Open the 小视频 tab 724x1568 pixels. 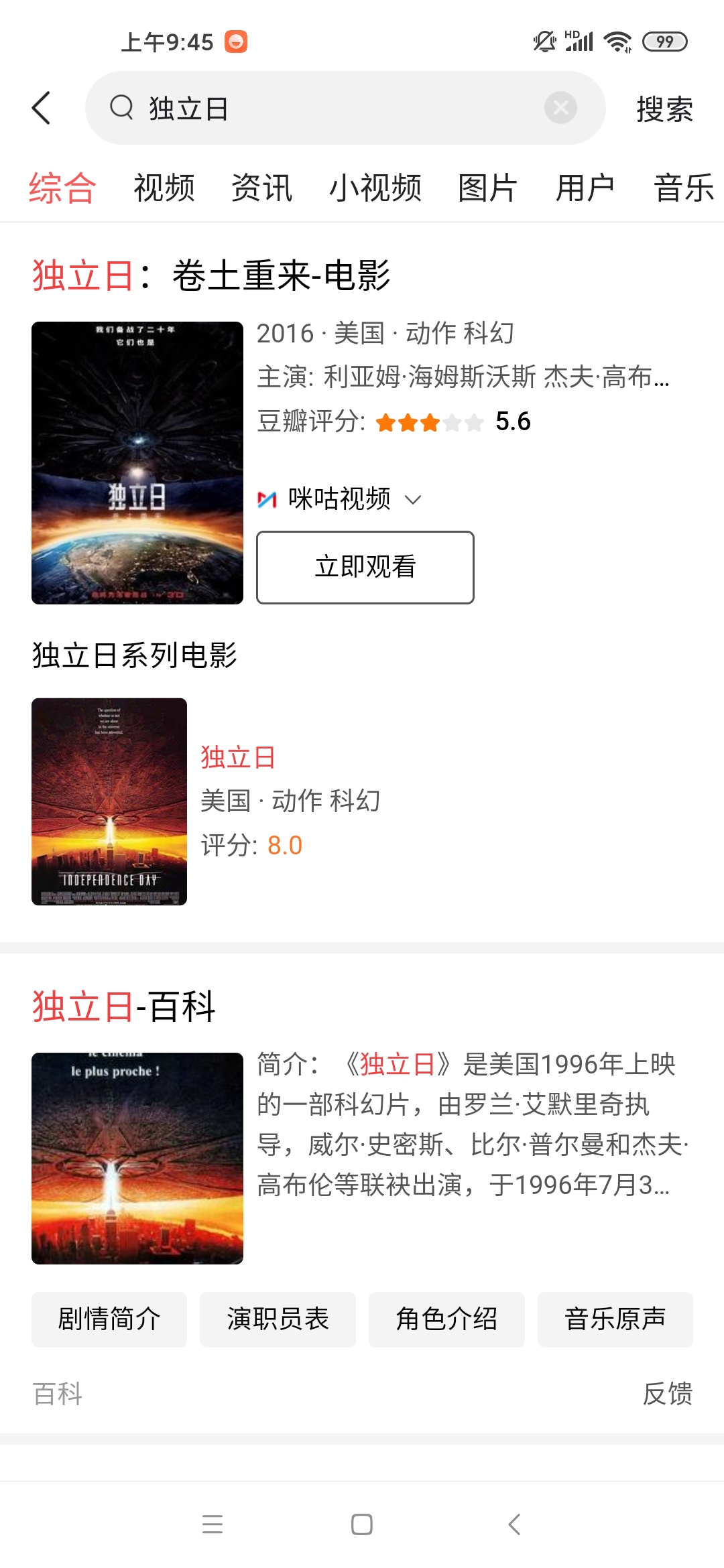tap(375, 188)
